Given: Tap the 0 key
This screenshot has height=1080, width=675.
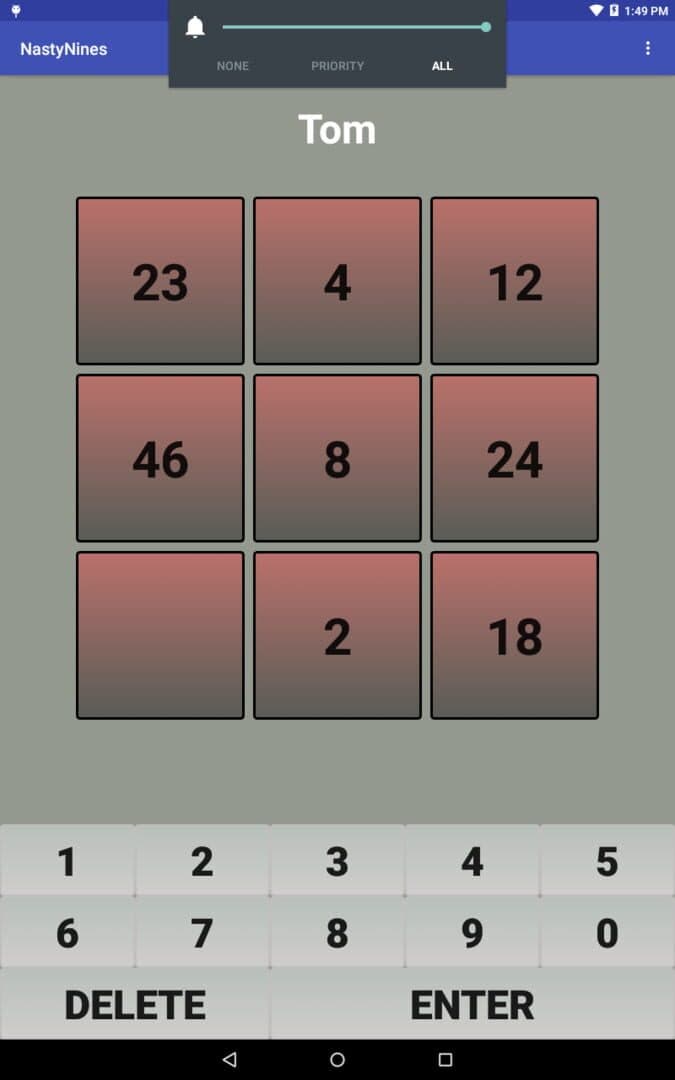Looking at the screenshot, I should click(607, 933).
